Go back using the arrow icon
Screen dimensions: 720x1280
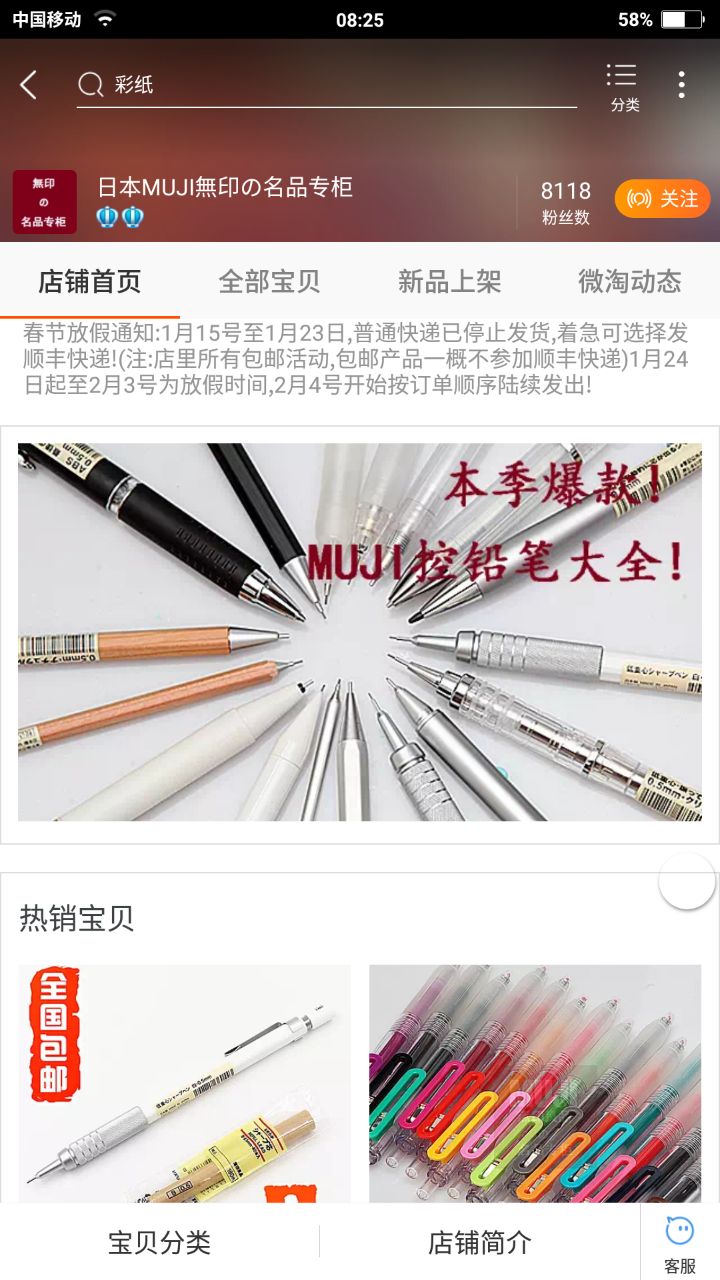pos(29,85)
